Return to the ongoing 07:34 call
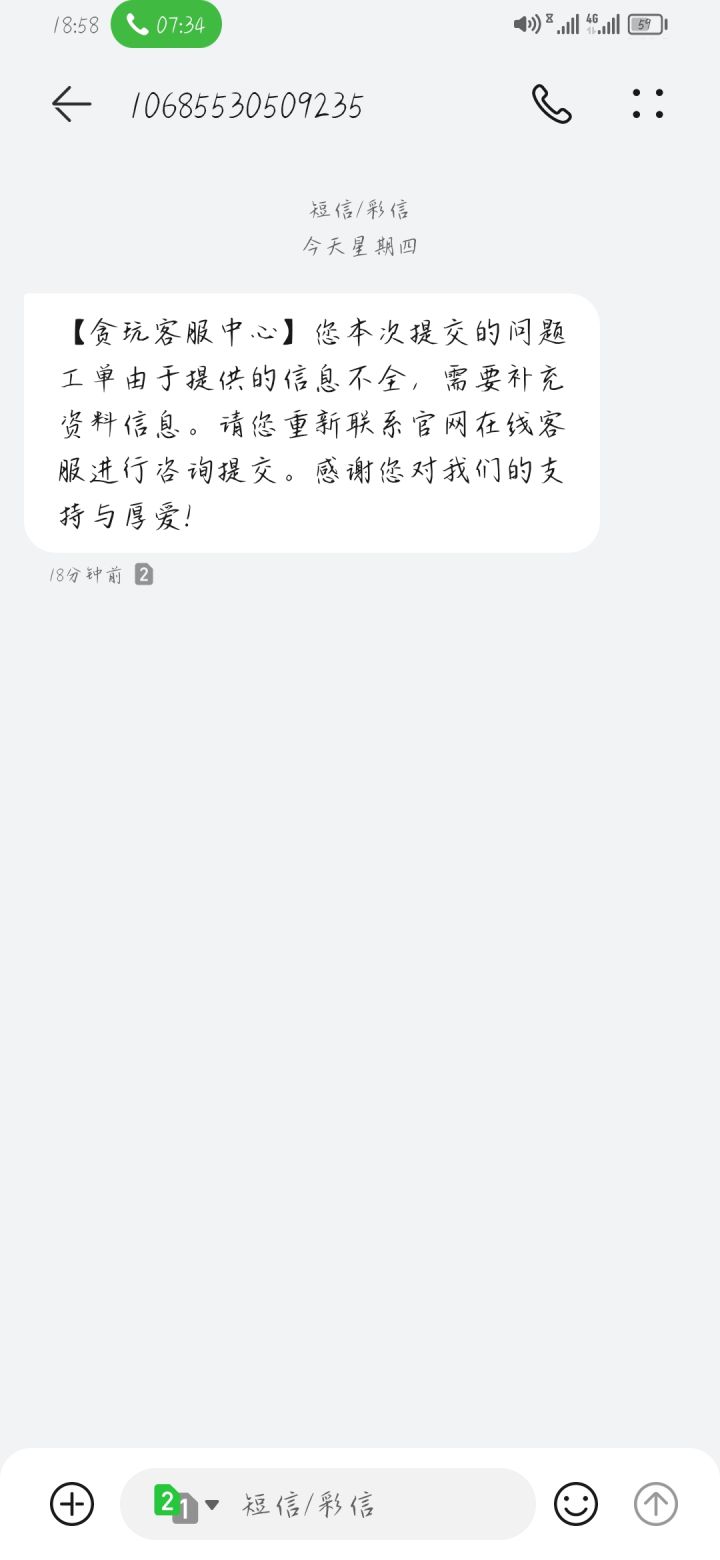This screenshot has height=1560, width=720. pos(166,25)
